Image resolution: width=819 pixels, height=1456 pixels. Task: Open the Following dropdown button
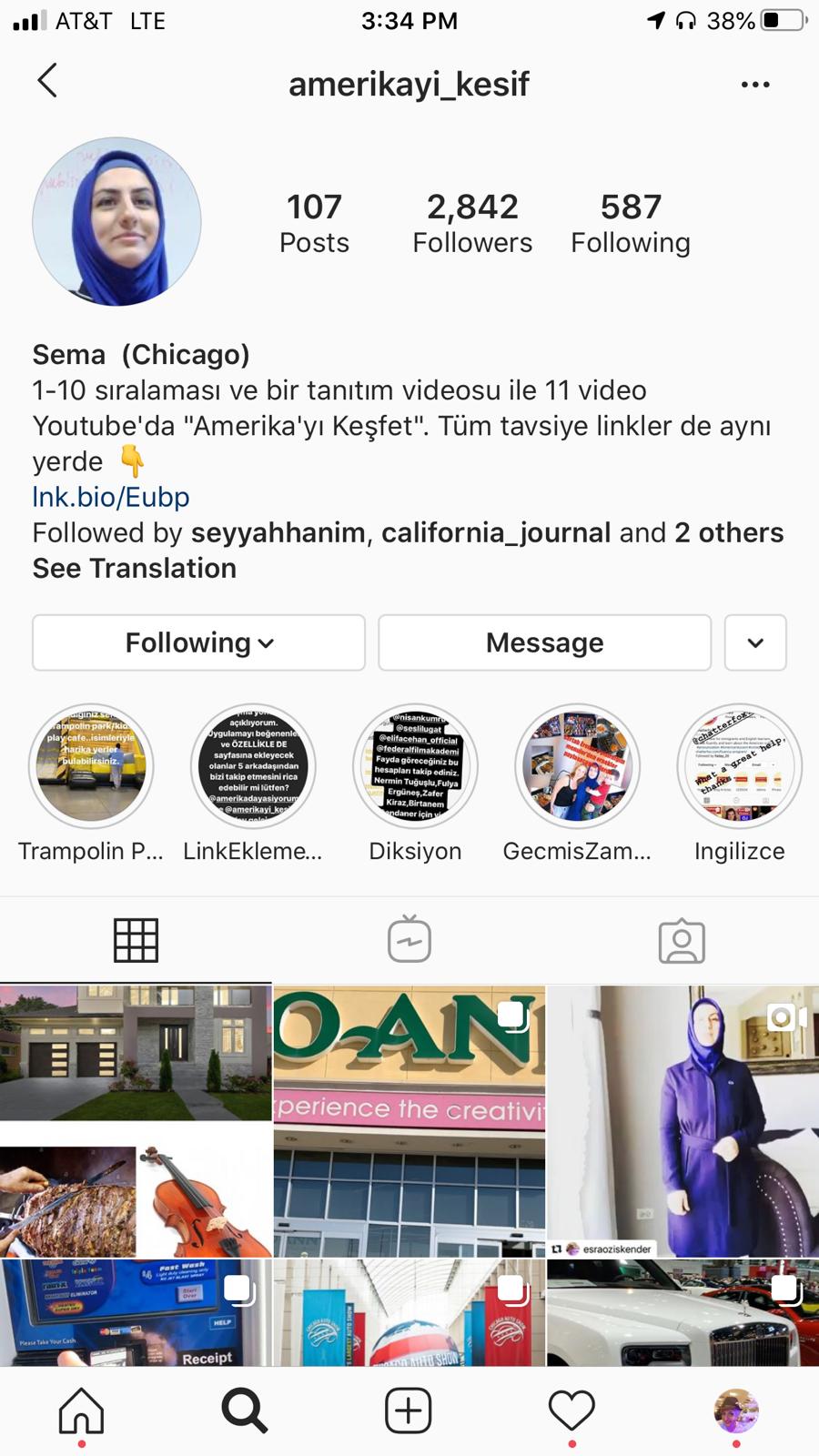pyautogui.click(x=198, y=642)
